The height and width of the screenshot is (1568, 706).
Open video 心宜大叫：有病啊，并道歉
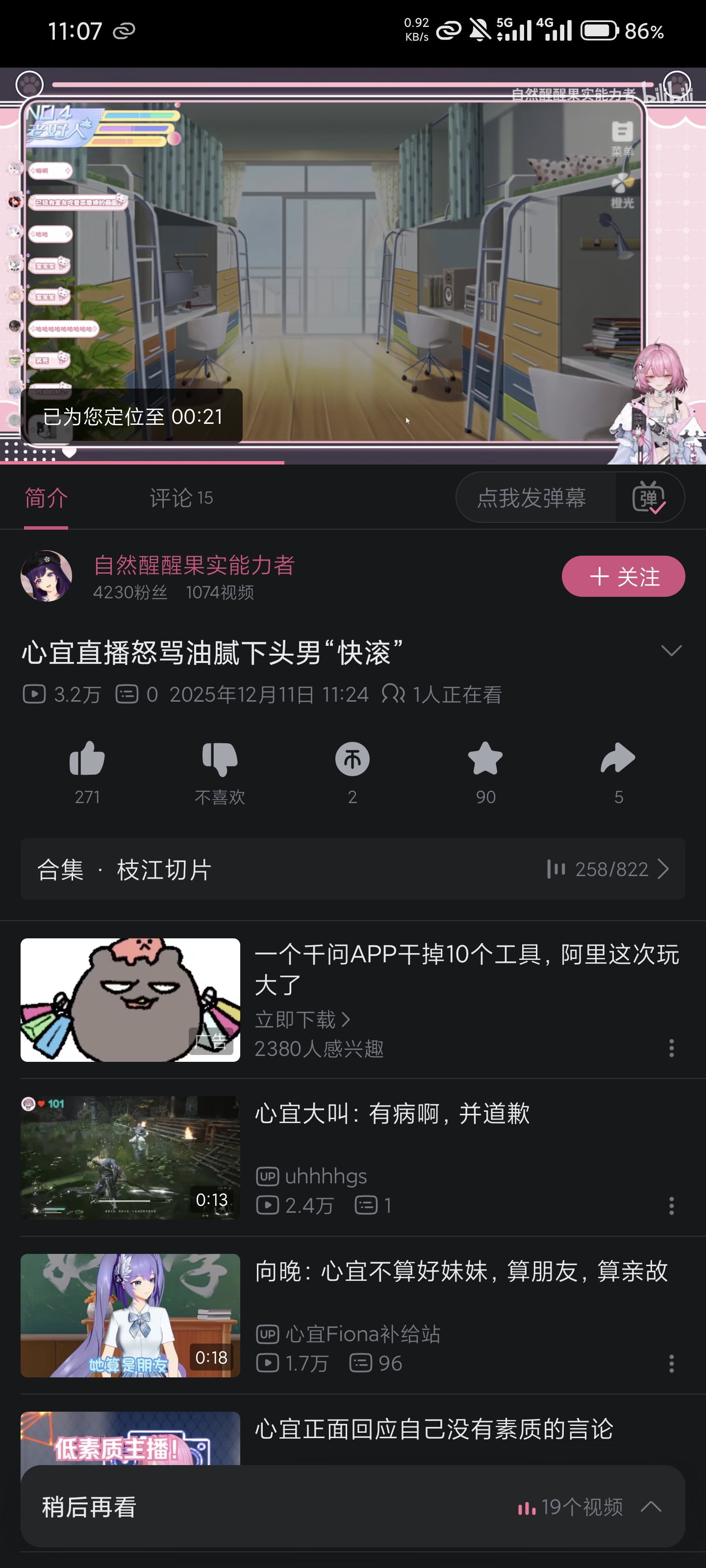click(392, 1114)
